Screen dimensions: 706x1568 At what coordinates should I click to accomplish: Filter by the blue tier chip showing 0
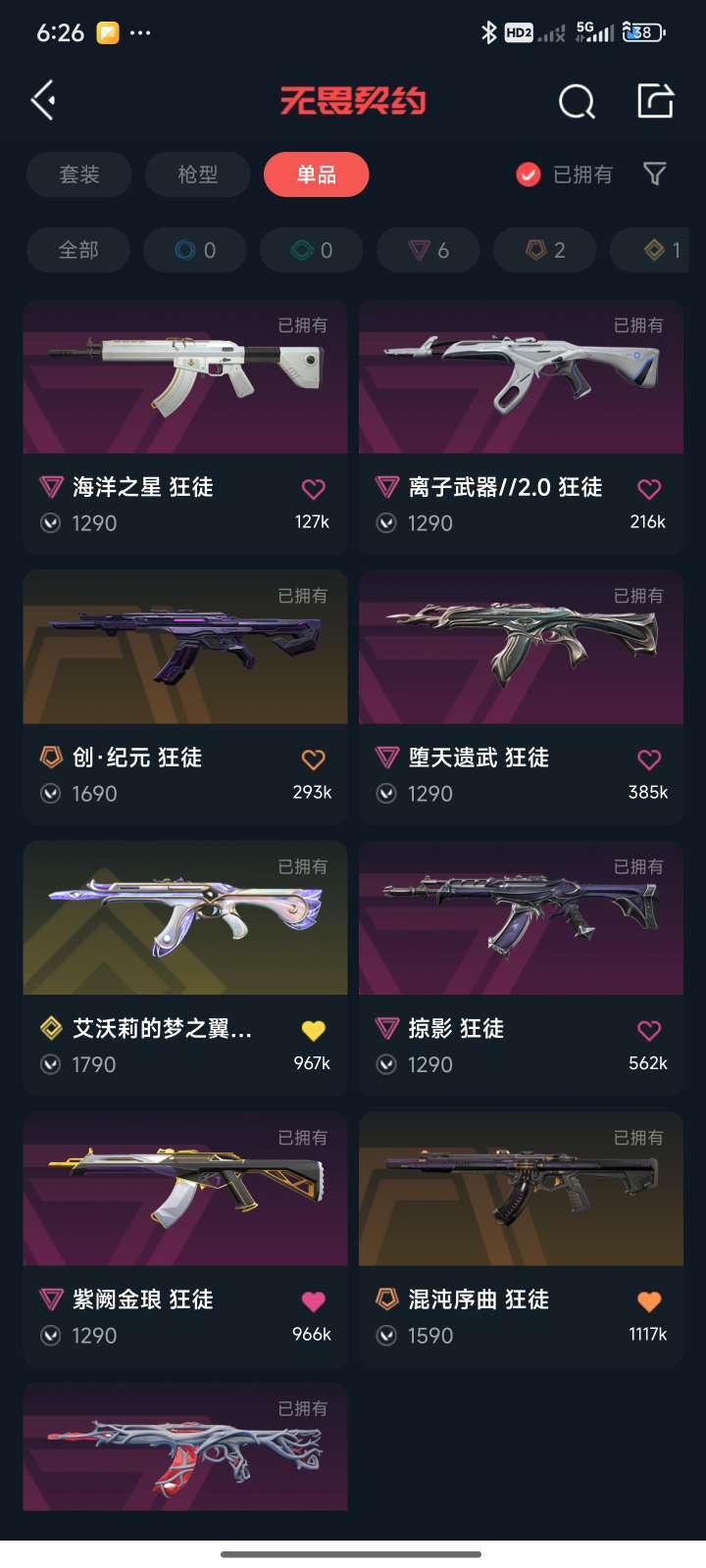coord(195,250)
